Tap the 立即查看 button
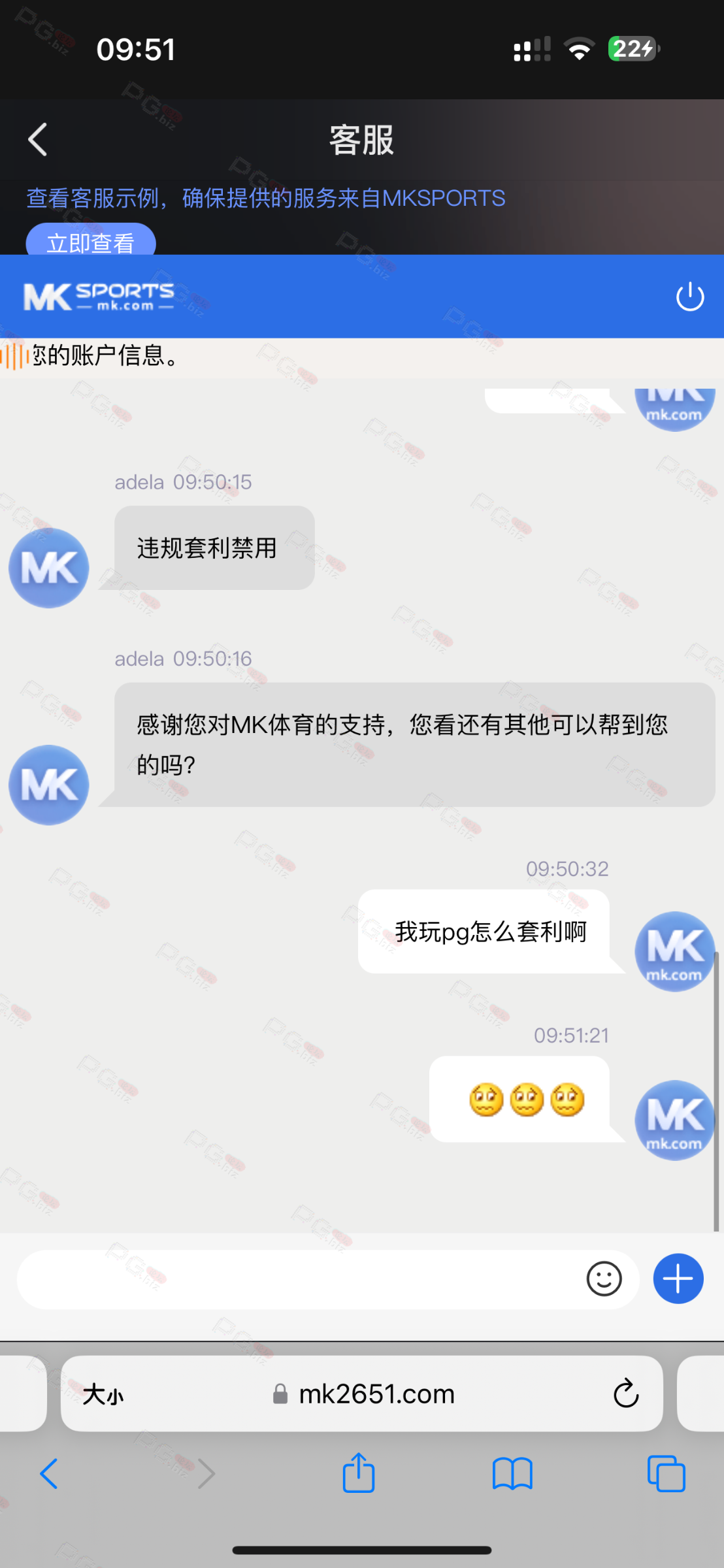Image resolution: width=724 pixels, height=1568 pixels. (x=91, y=241)
